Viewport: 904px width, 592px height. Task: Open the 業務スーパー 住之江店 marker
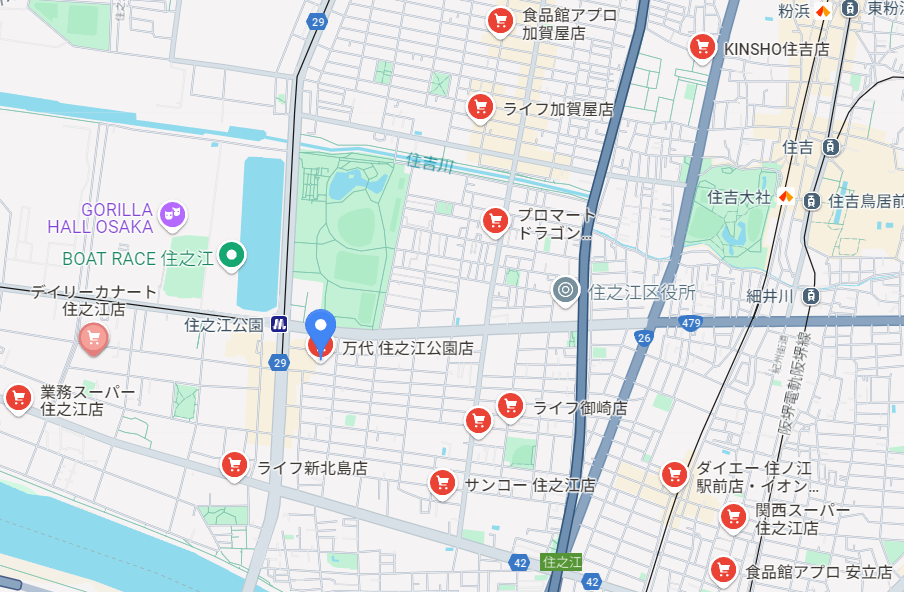(18, 398)
